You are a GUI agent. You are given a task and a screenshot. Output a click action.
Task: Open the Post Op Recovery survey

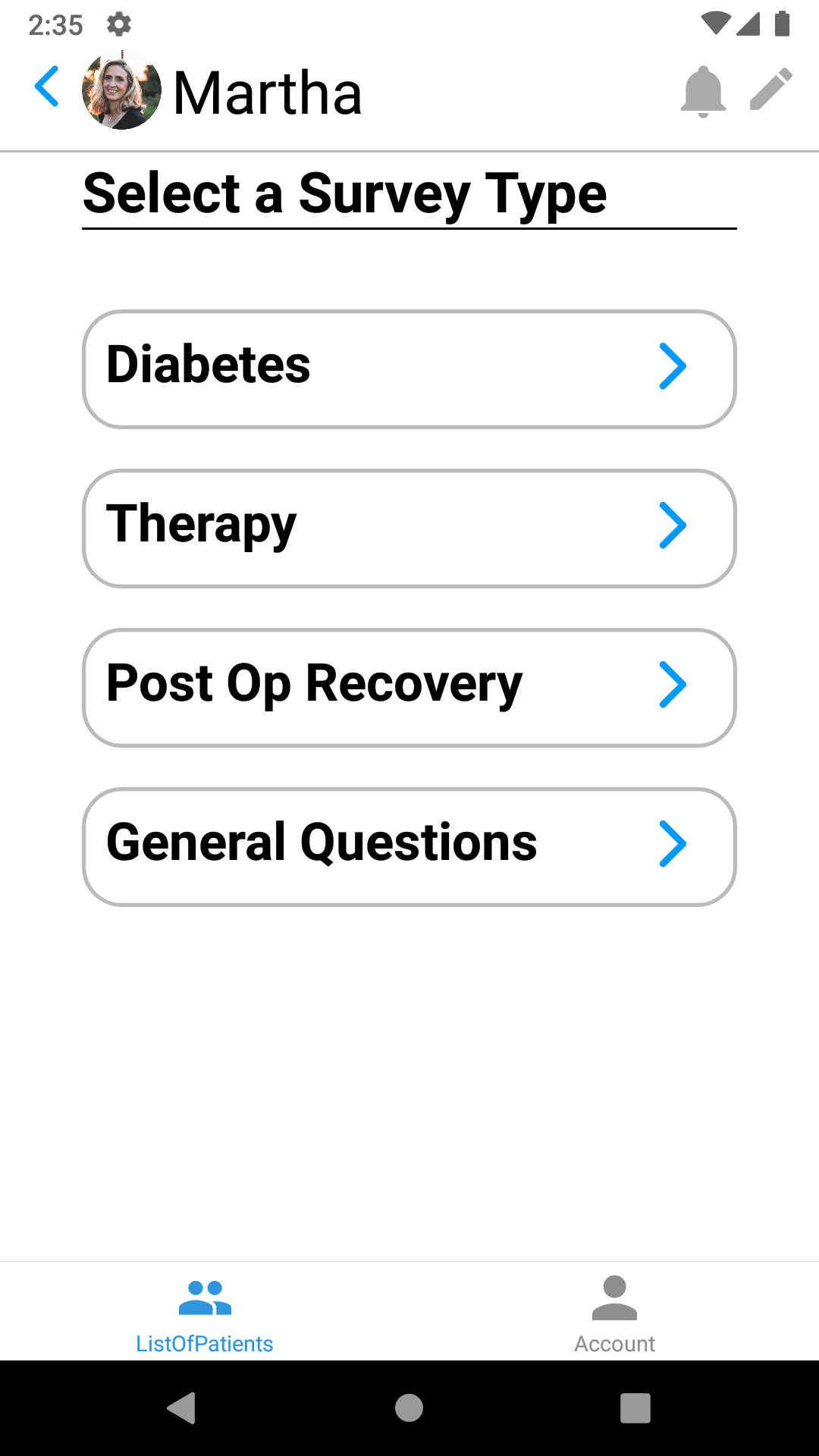[x=409, y=688]
